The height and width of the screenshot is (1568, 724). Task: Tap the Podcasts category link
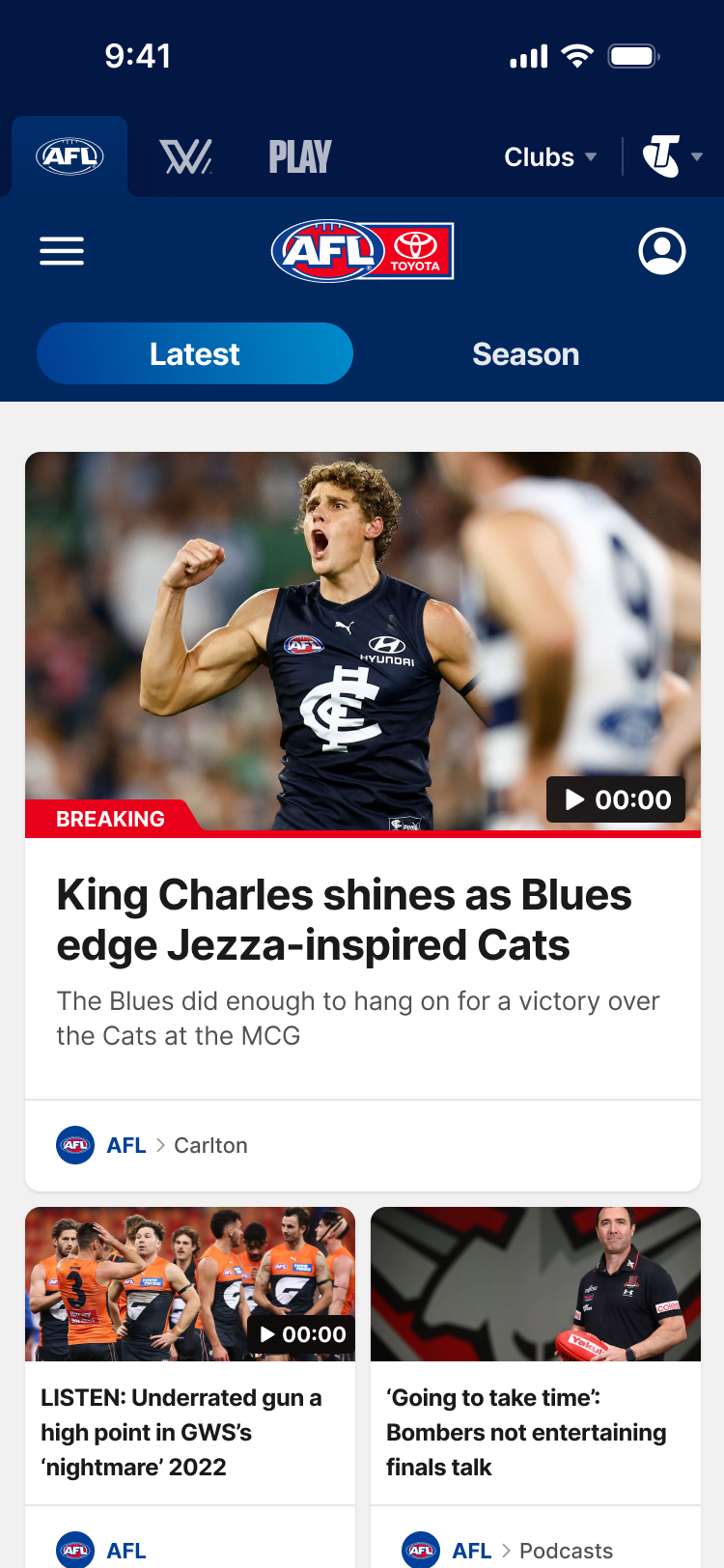[566, 1551]
